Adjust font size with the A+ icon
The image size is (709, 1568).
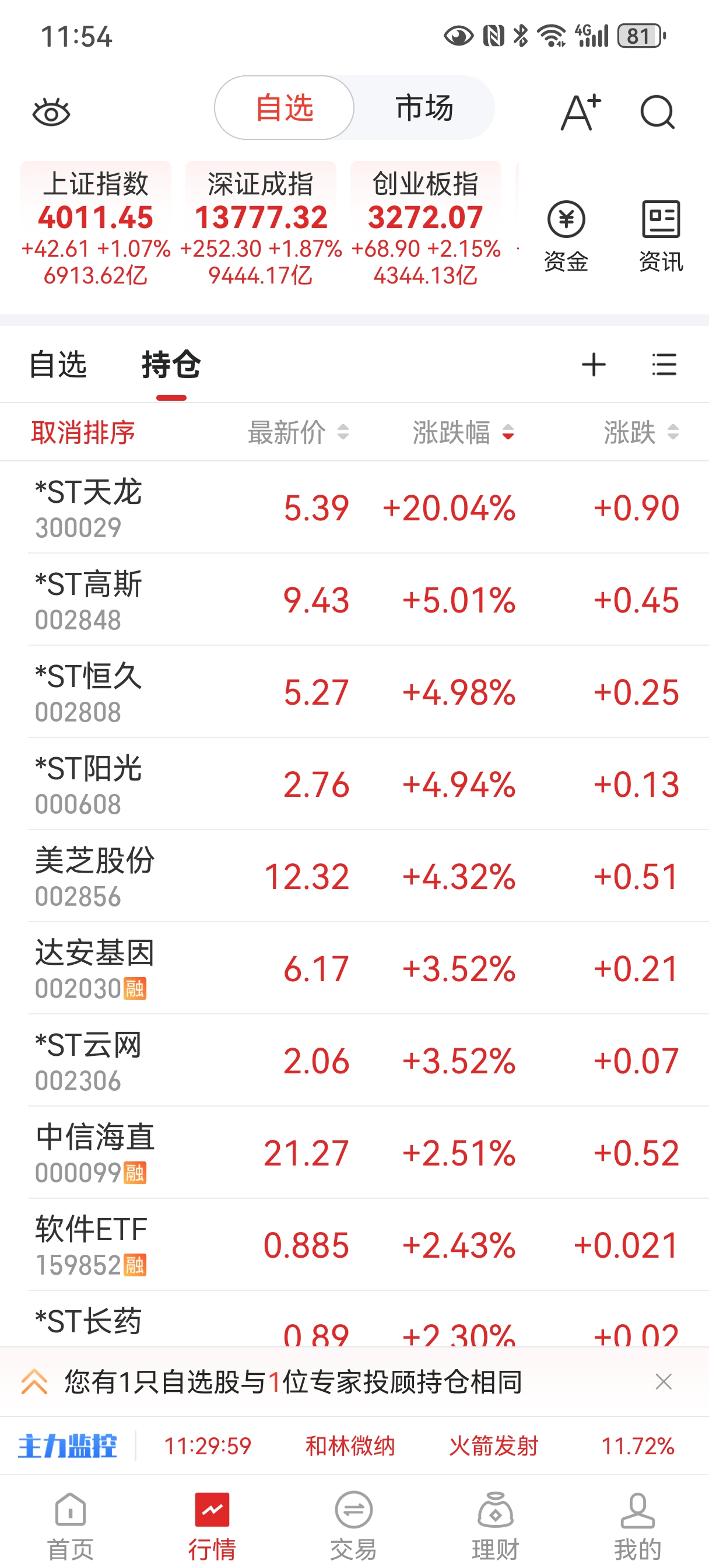click(x=580, y=112)
